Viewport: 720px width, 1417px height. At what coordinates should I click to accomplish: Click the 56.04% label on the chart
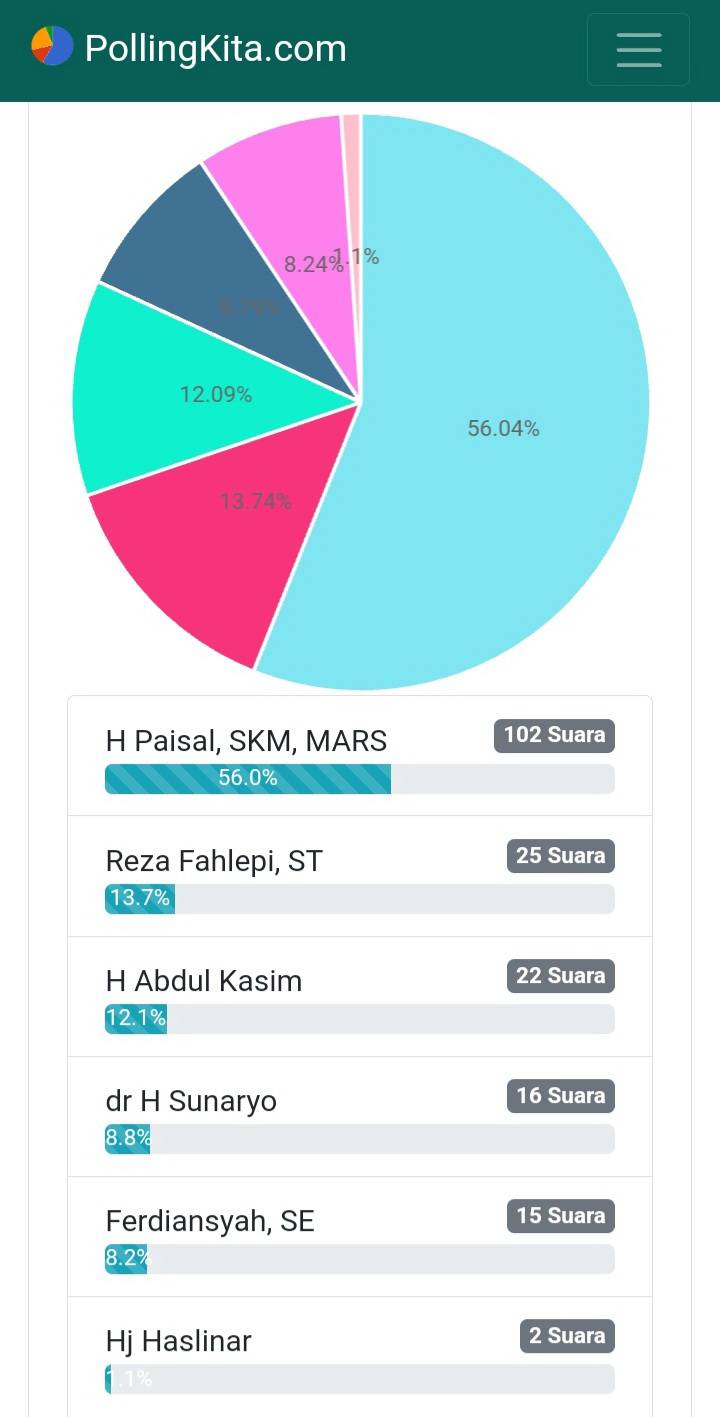[x=504, y=429]
